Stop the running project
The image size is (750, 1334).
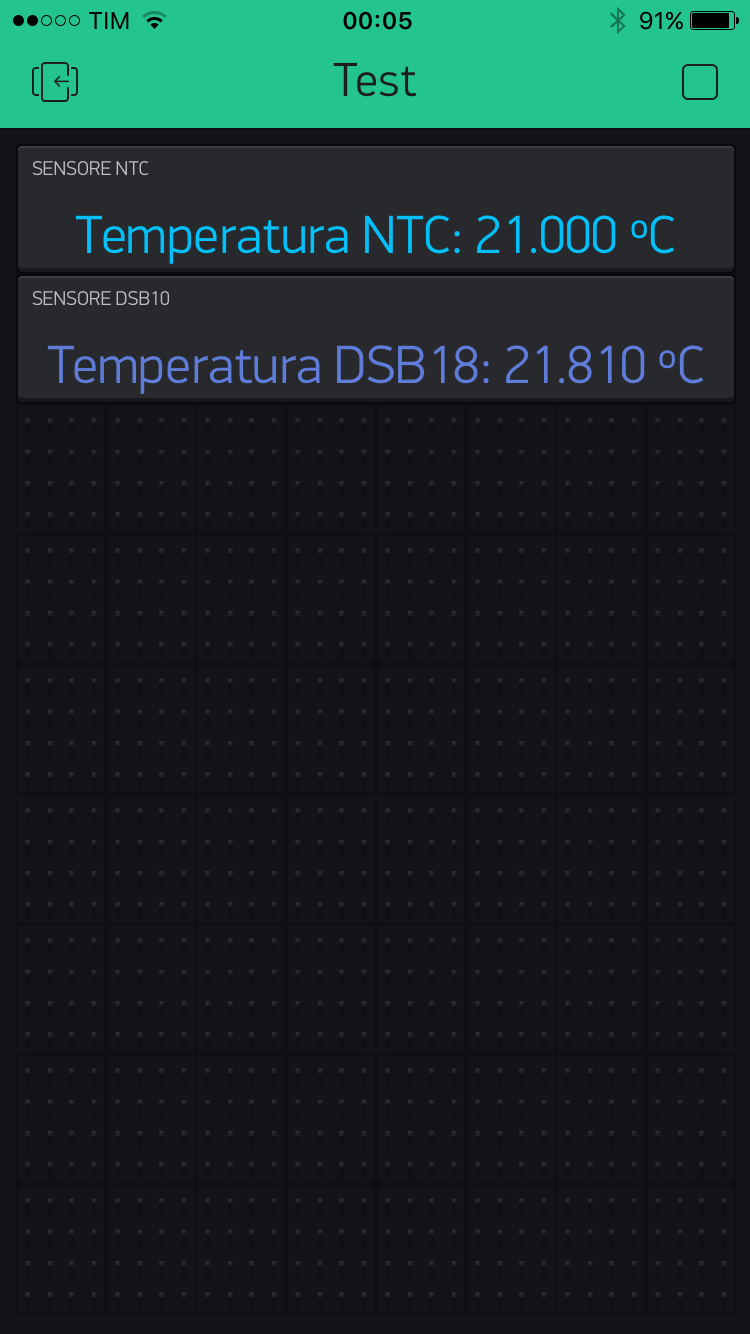coord(700,82)
